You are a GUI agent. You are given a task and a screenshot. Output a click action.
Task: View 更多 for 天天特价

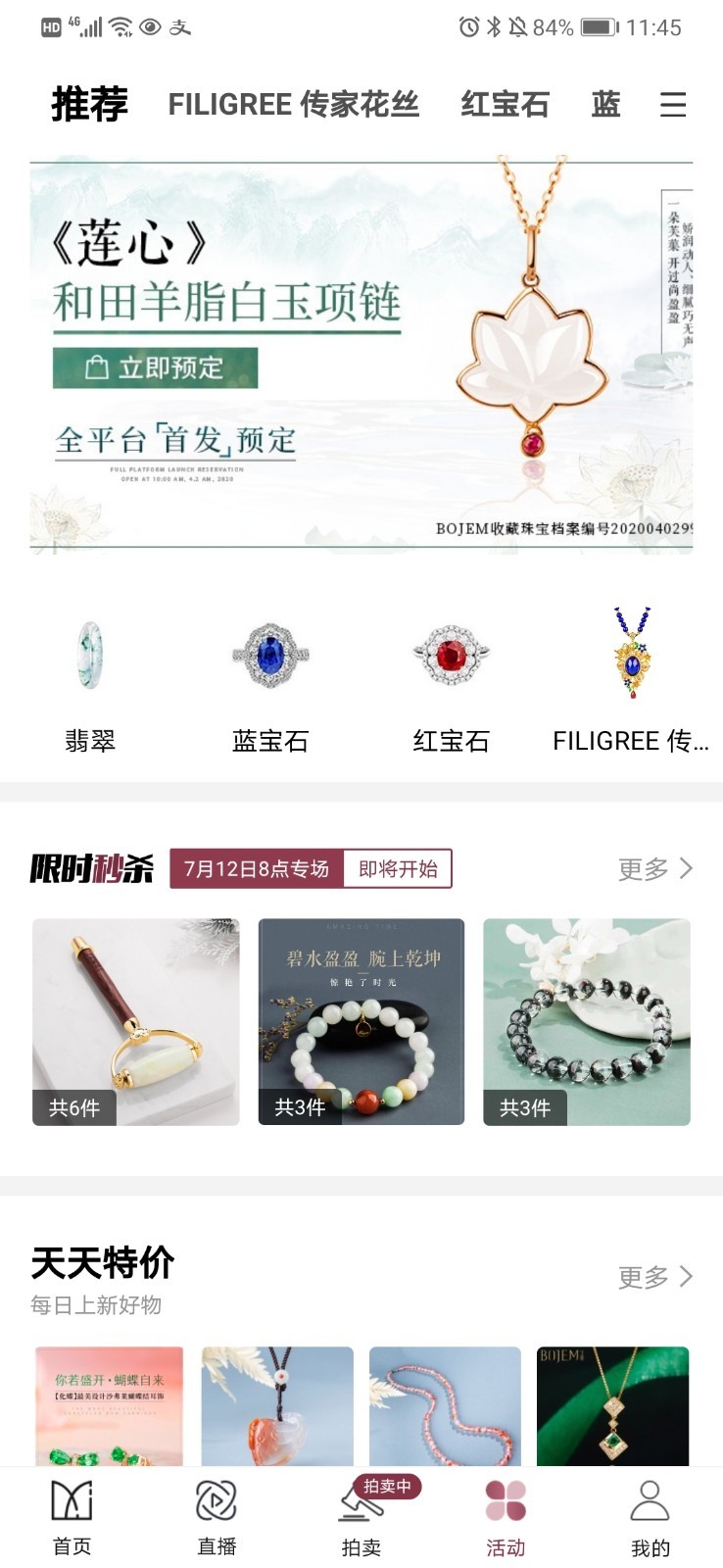coord(654,1277)
